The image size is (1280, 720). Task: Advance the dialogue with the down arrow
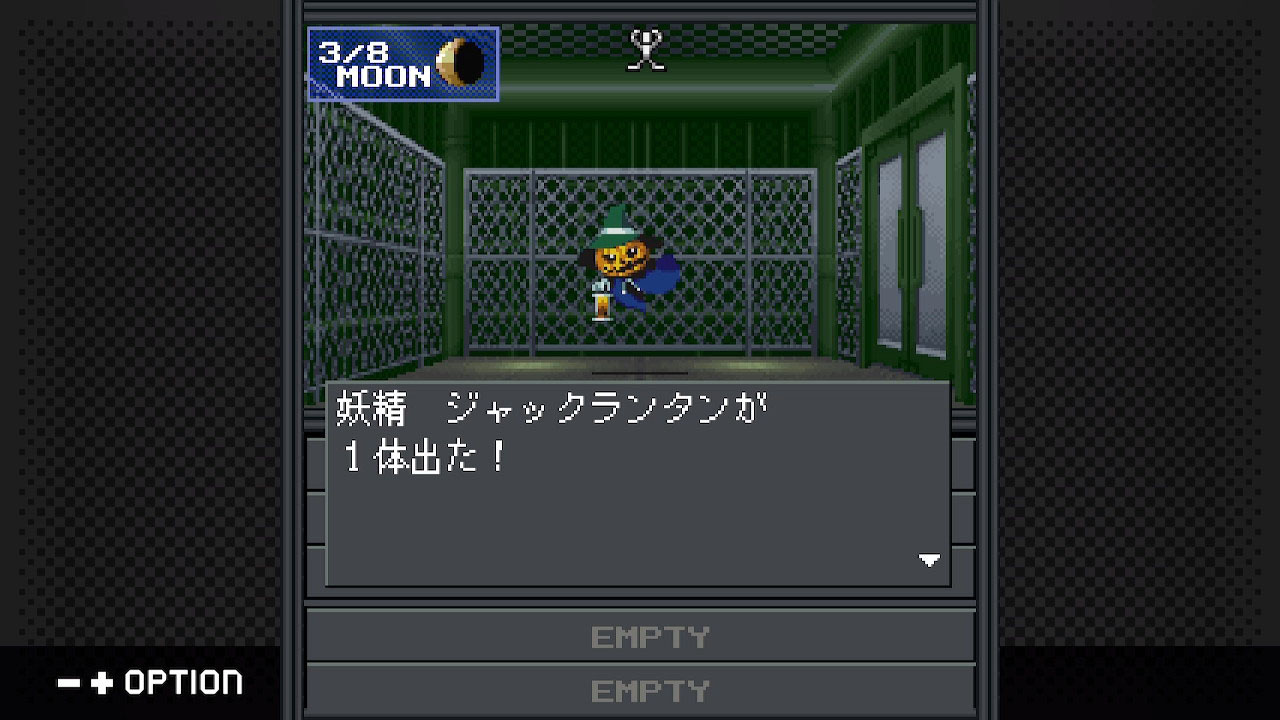tap(929, 560)
